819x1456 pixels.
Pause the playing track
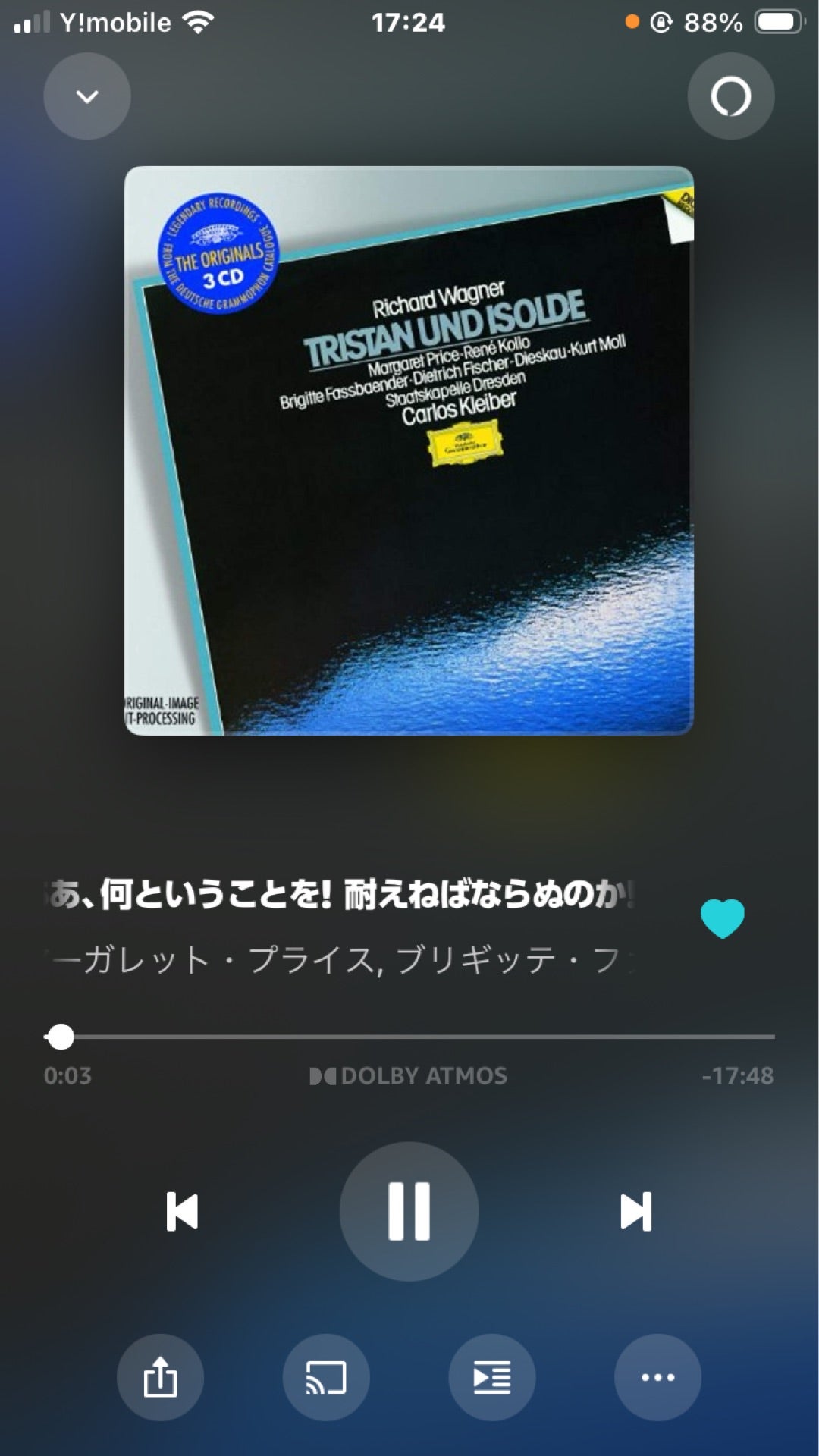[x=409, y=1211]
